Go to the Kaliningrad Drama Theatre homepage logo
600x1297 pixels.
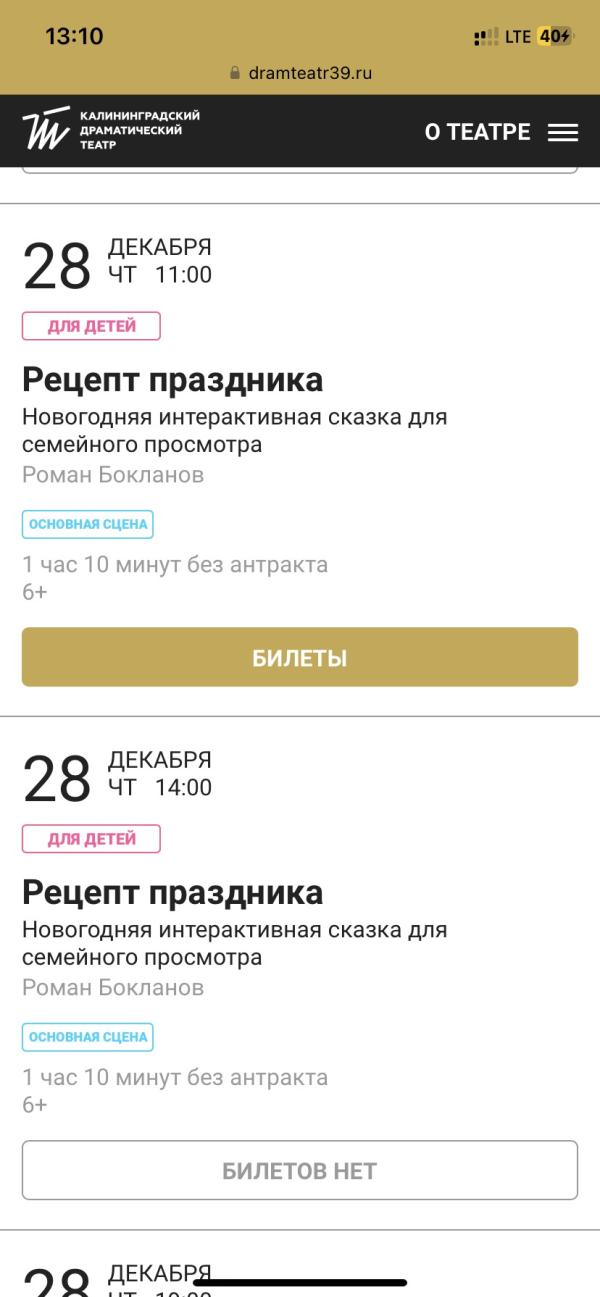(x=111, y=130)
